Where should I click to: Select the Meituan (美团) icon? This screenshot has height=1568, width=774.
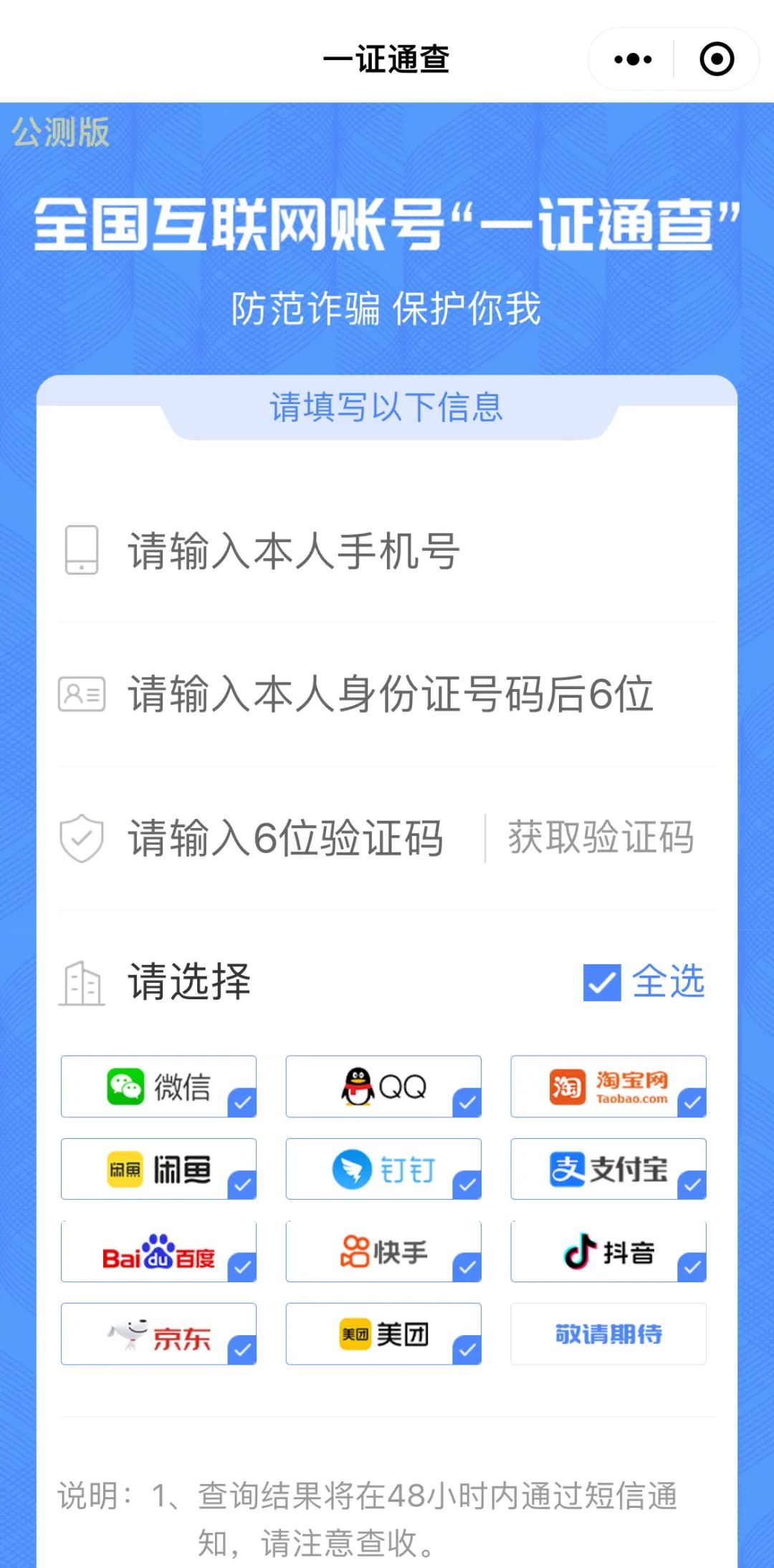click(356, 1333)
